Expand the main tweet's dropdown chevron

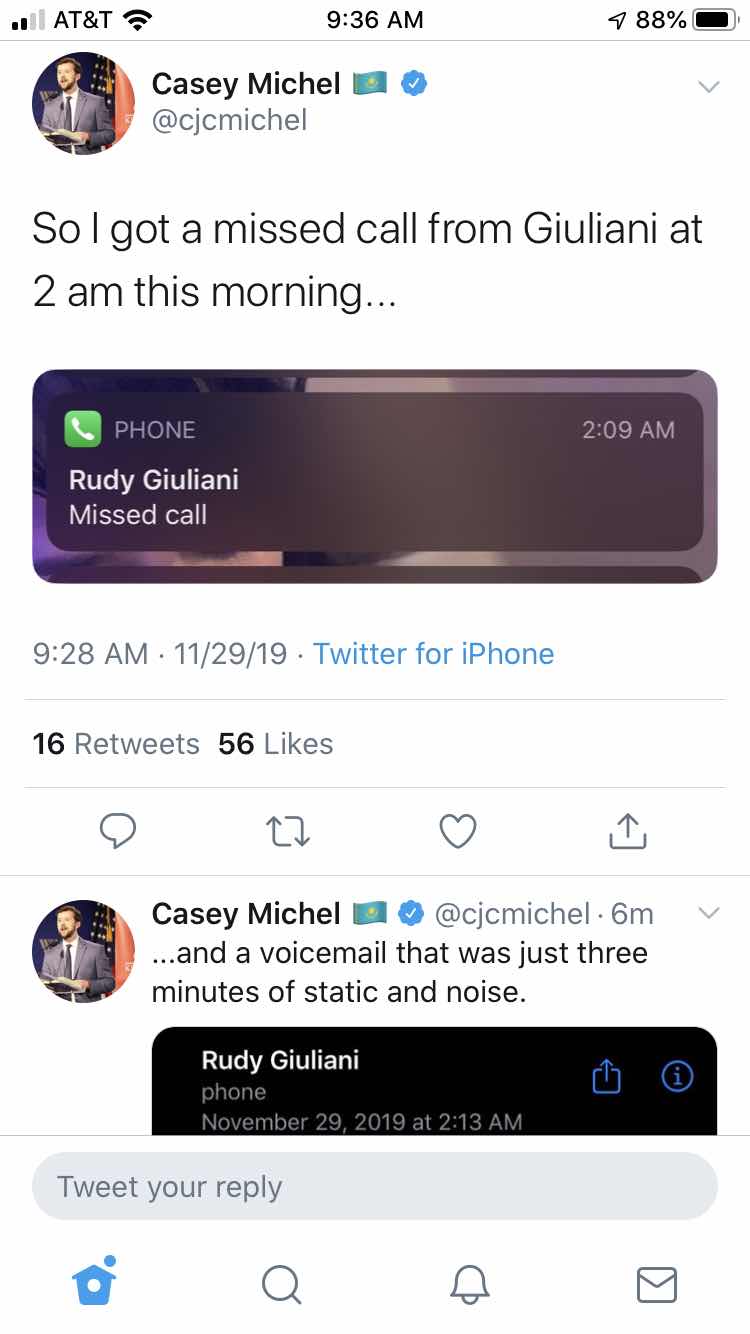coord(708,87)
